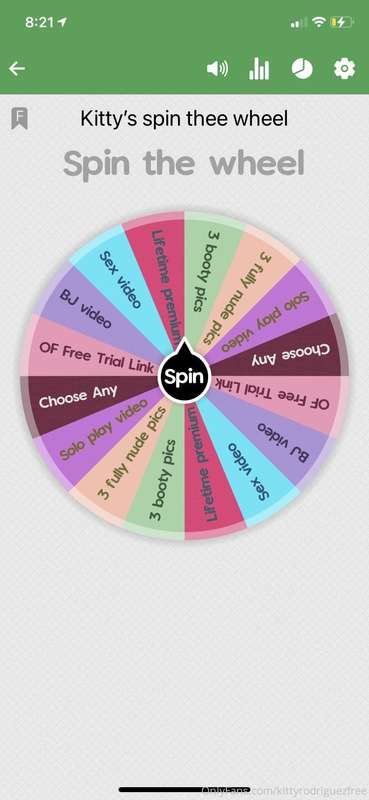369x800 pixels.
Task: Go back with the arrow icon
Action: coord(17,69)
